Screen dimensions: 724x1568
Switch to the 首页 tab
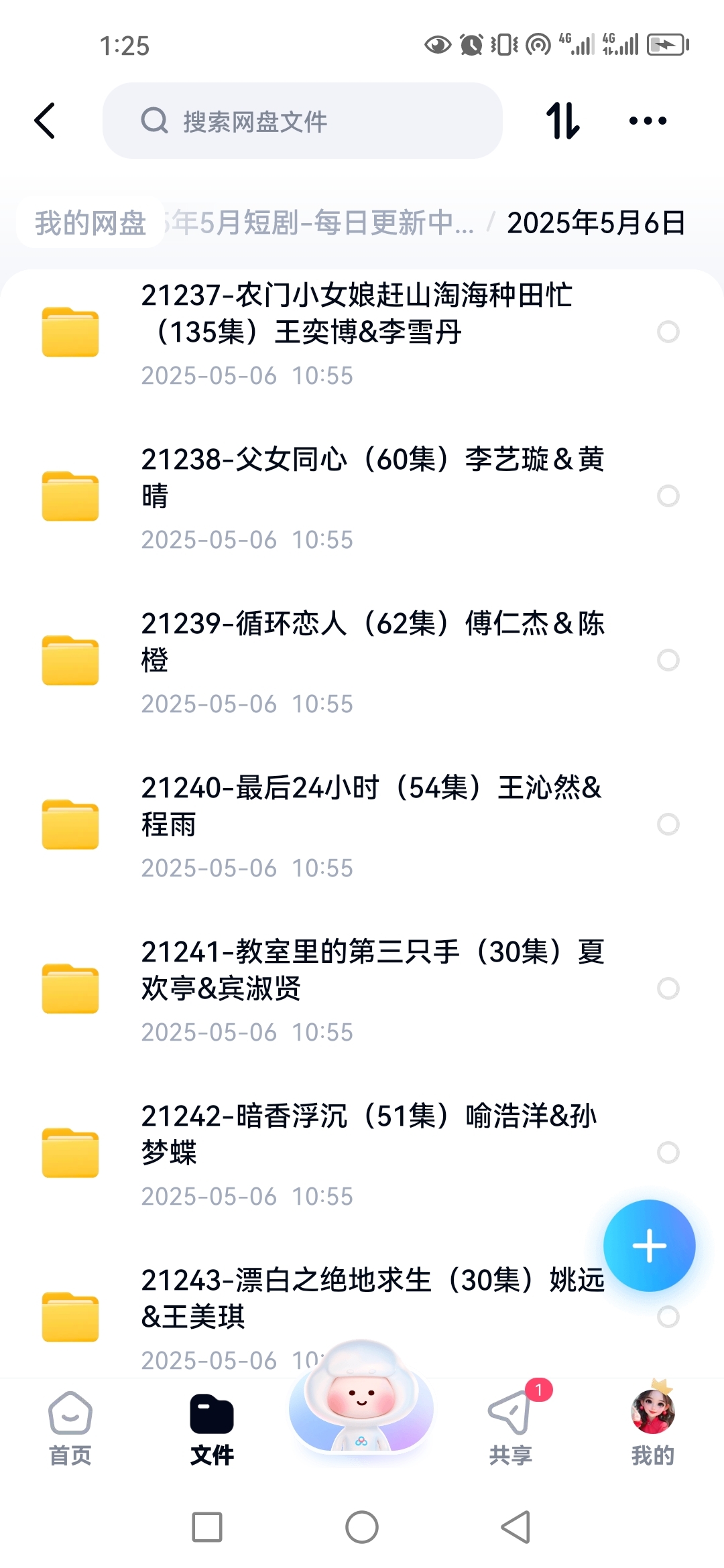(x=70, y=1429)
